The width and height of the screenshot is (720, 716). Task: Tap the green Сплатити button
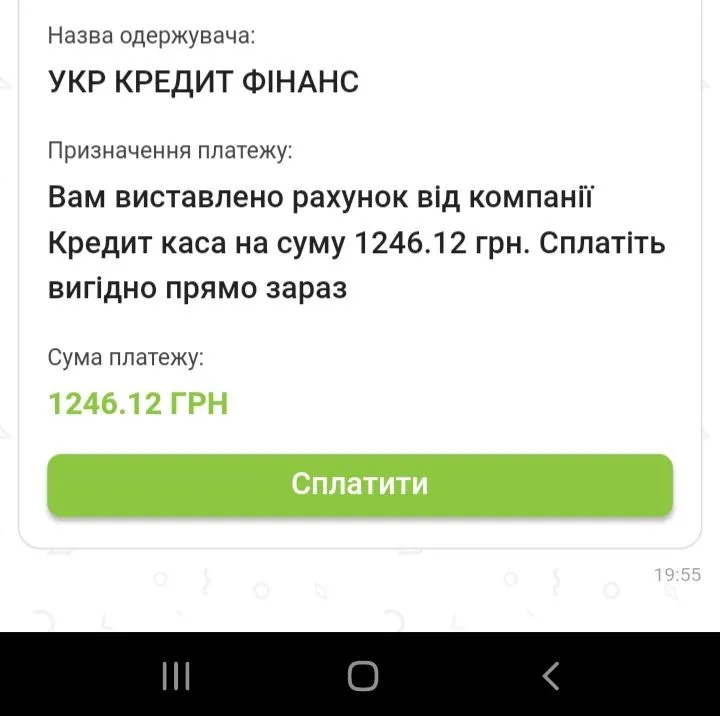point(360,485)
